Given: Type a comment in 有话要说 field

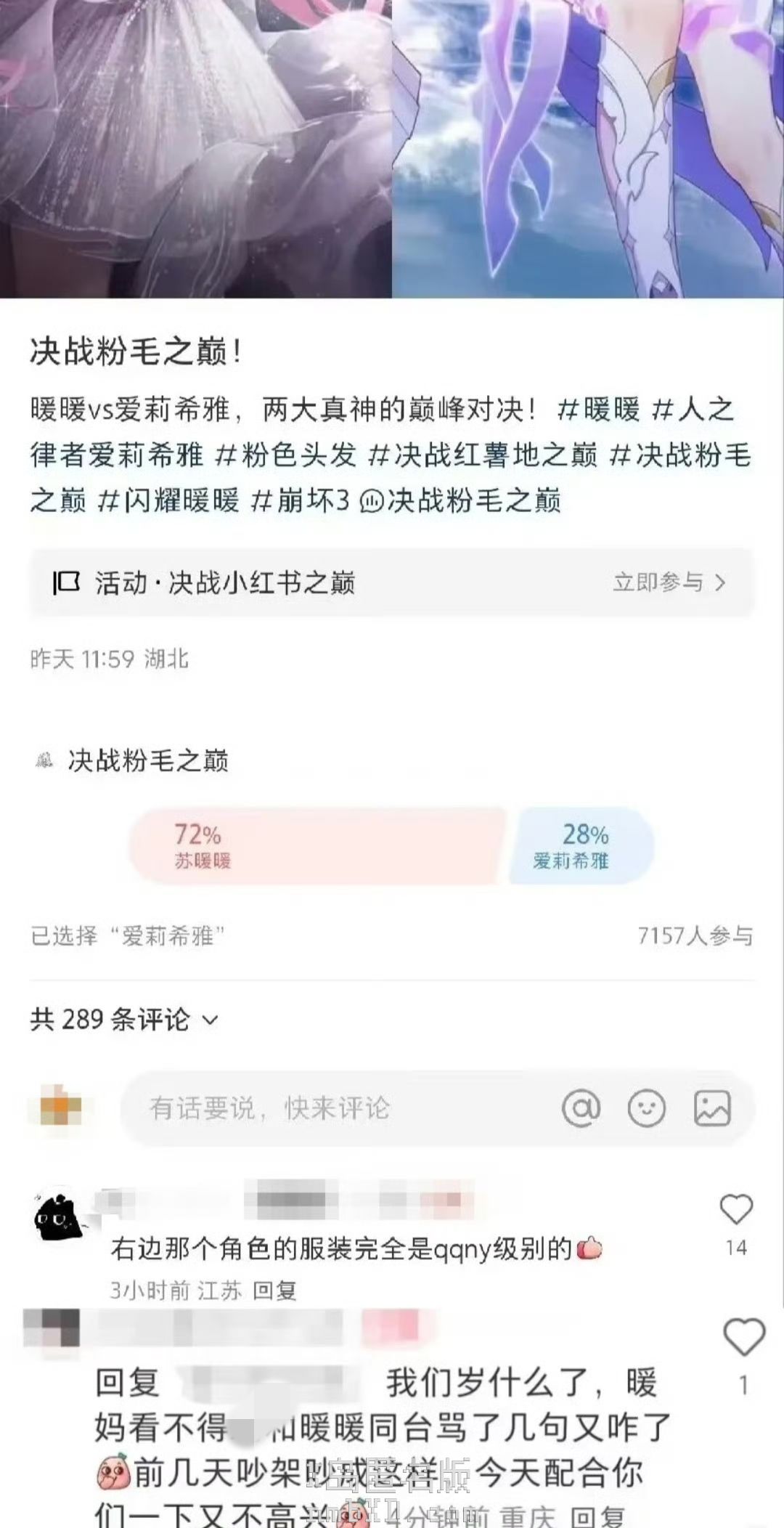Looking at the screenshot, I should tap(334, 1108).
